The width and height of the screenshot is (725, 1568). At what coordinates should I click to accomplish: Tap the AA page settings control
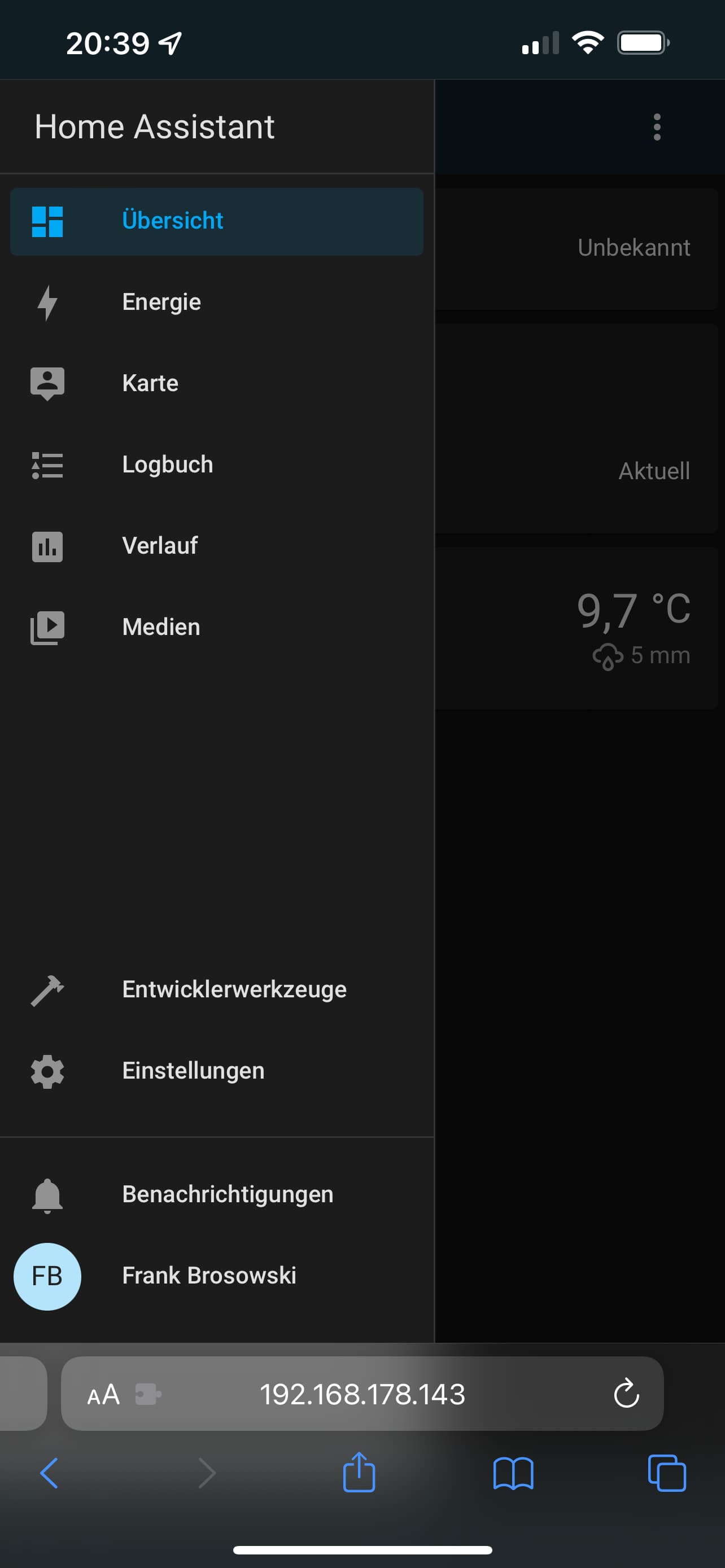103,1396
